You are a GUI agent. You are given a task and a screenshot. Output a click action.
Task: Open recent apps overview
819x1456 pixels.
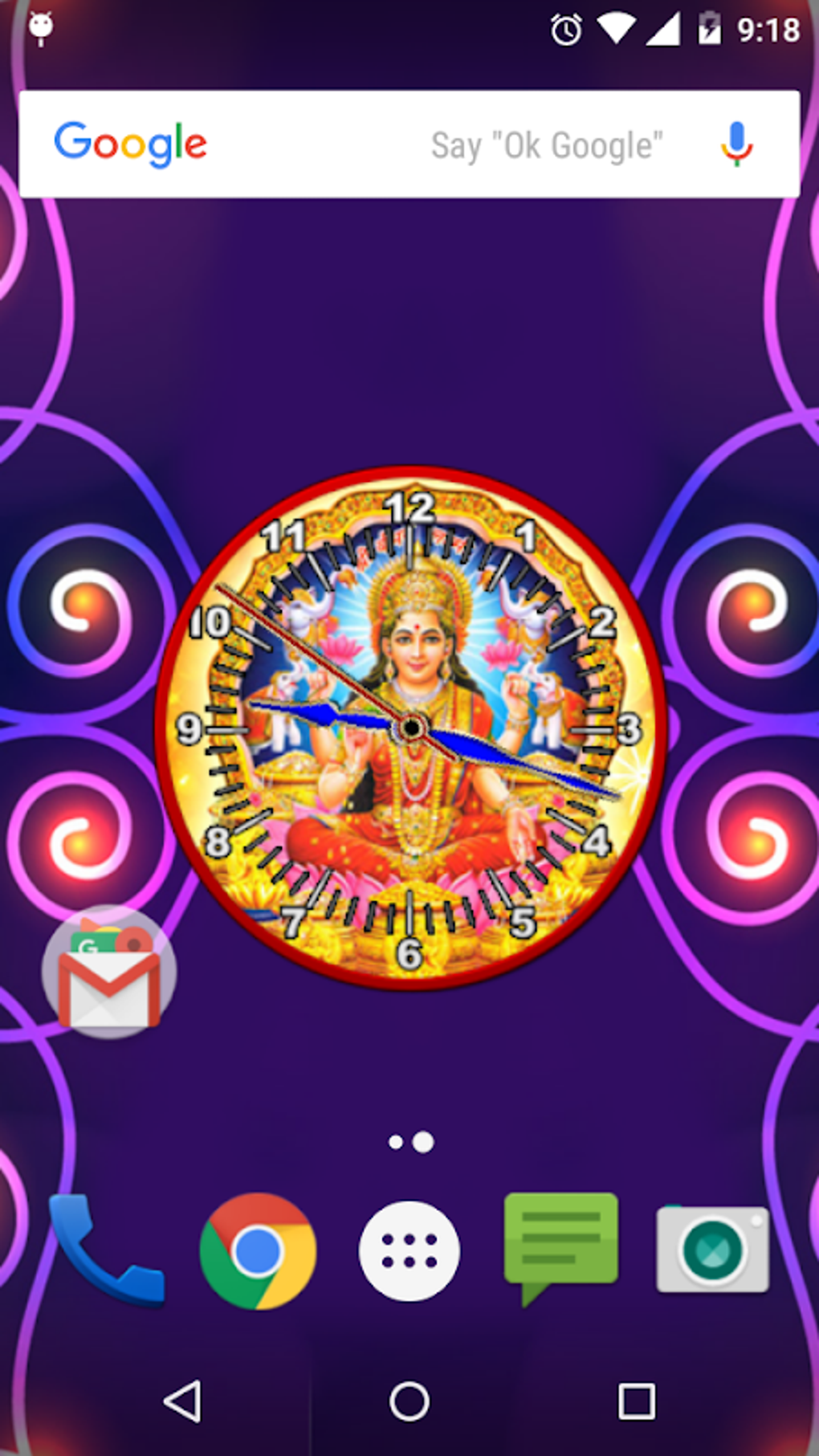click(x=637, y=1402)
